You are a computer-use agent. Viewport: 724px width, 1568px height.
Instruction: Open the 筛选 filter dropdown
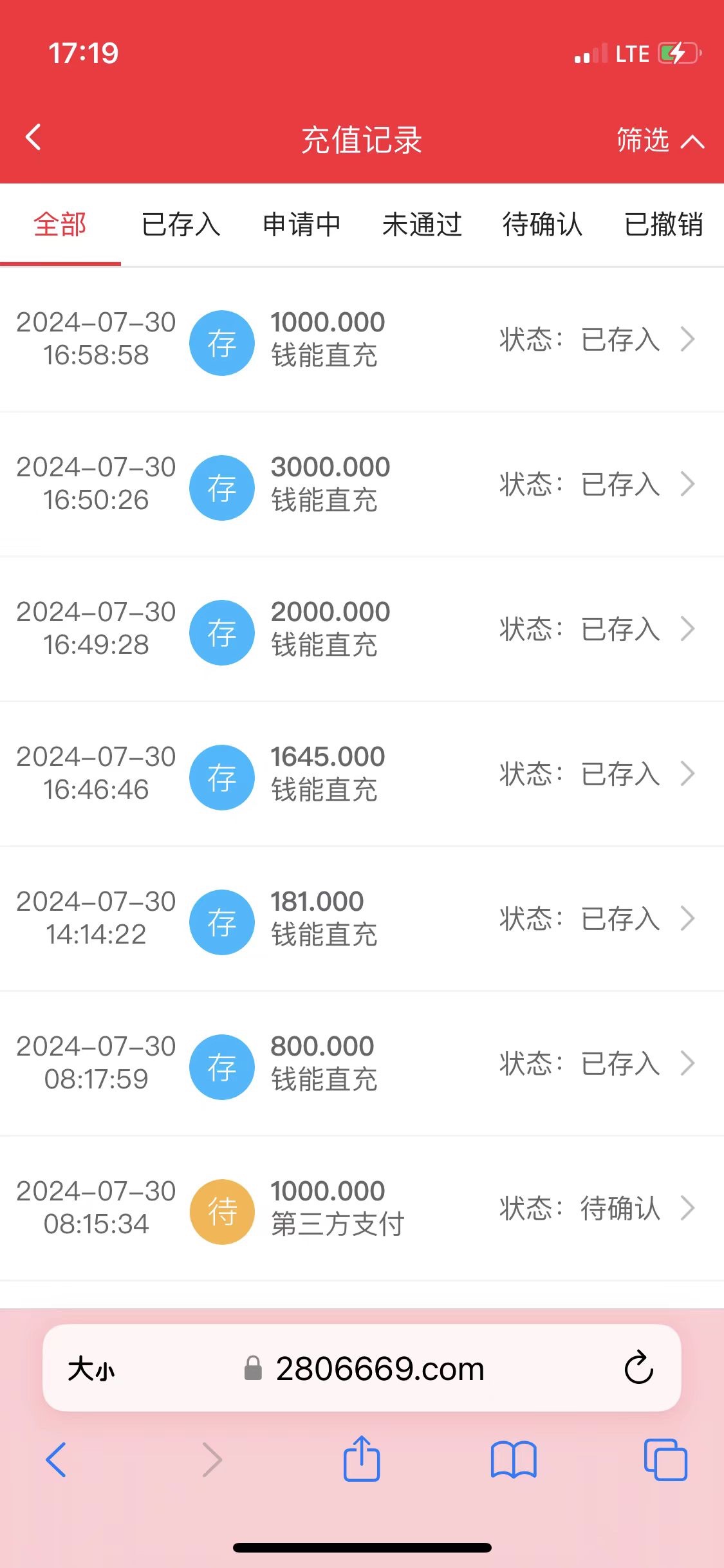click(x=660, y=140)
